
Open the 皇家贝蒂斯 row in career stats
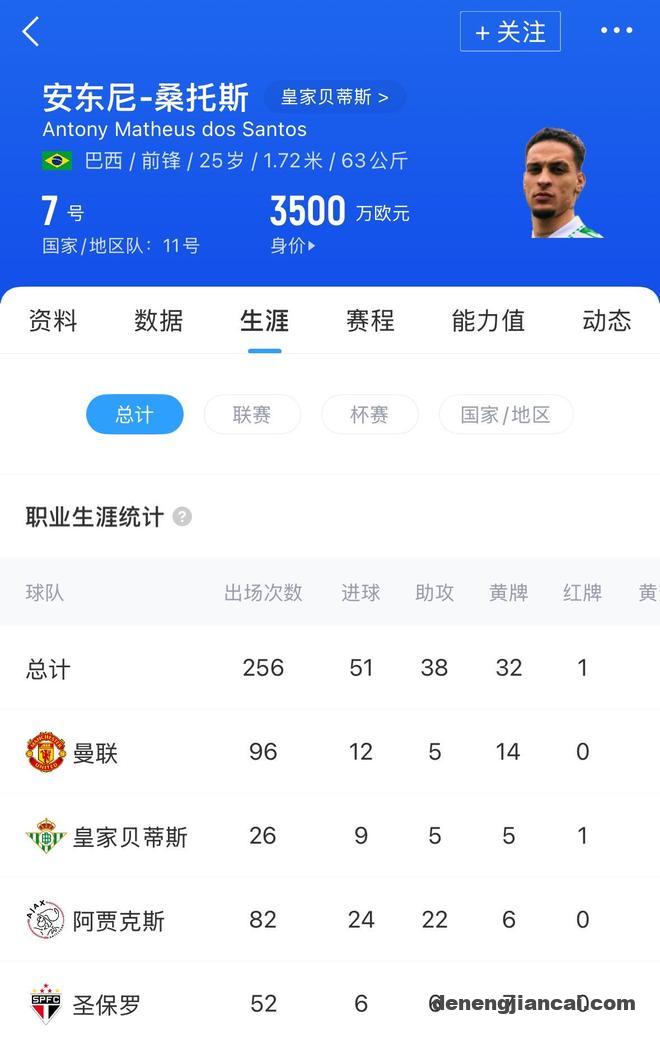129,836
